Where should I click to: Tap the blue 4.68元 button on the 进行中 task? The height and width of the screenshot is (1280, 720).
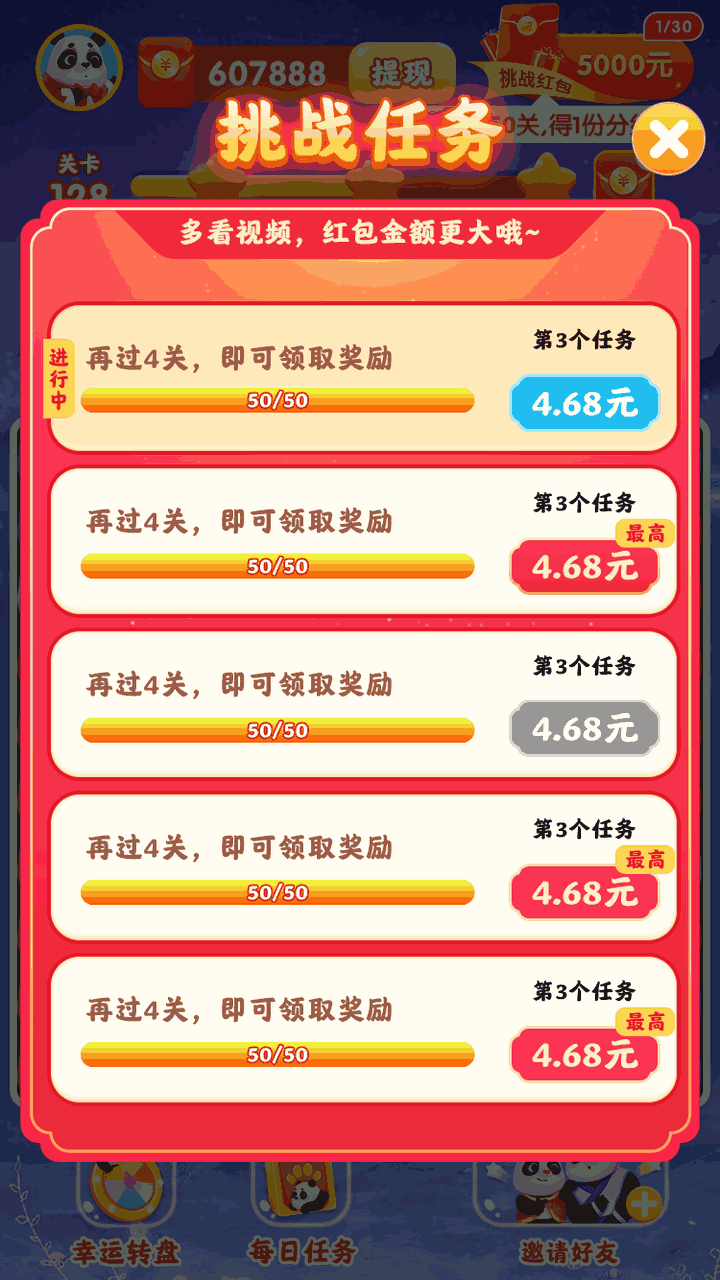coord(585,404)
